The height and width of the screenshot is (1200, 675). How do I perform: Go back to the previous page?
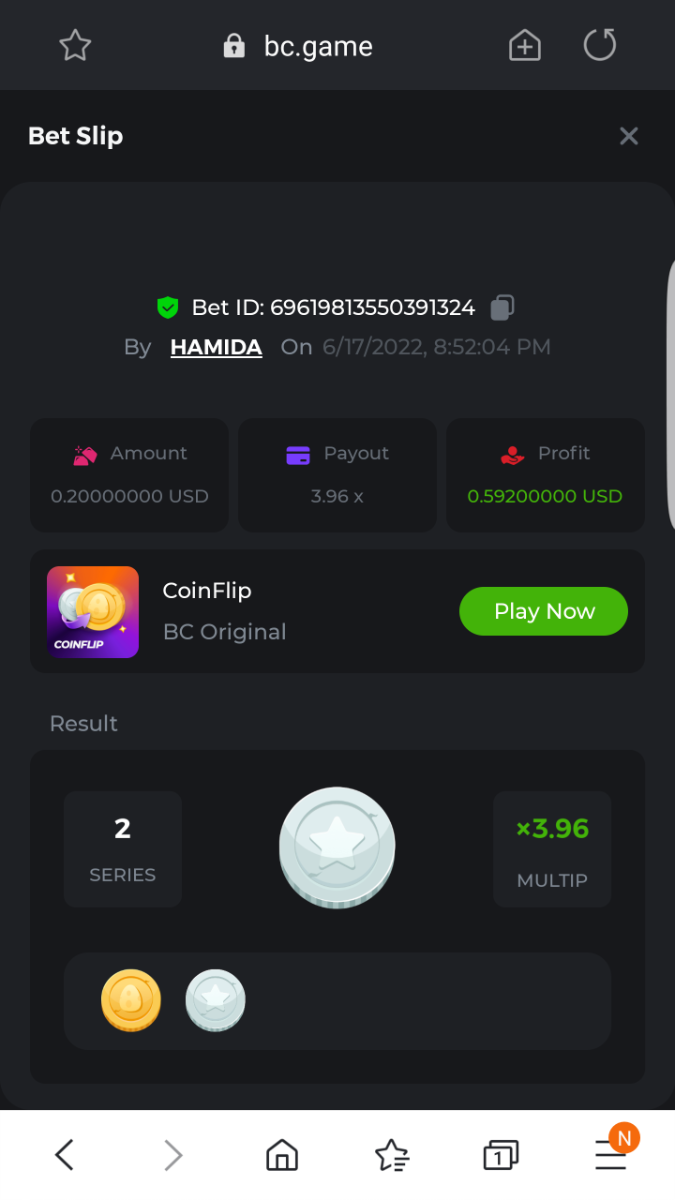[x=64, y=1155]
